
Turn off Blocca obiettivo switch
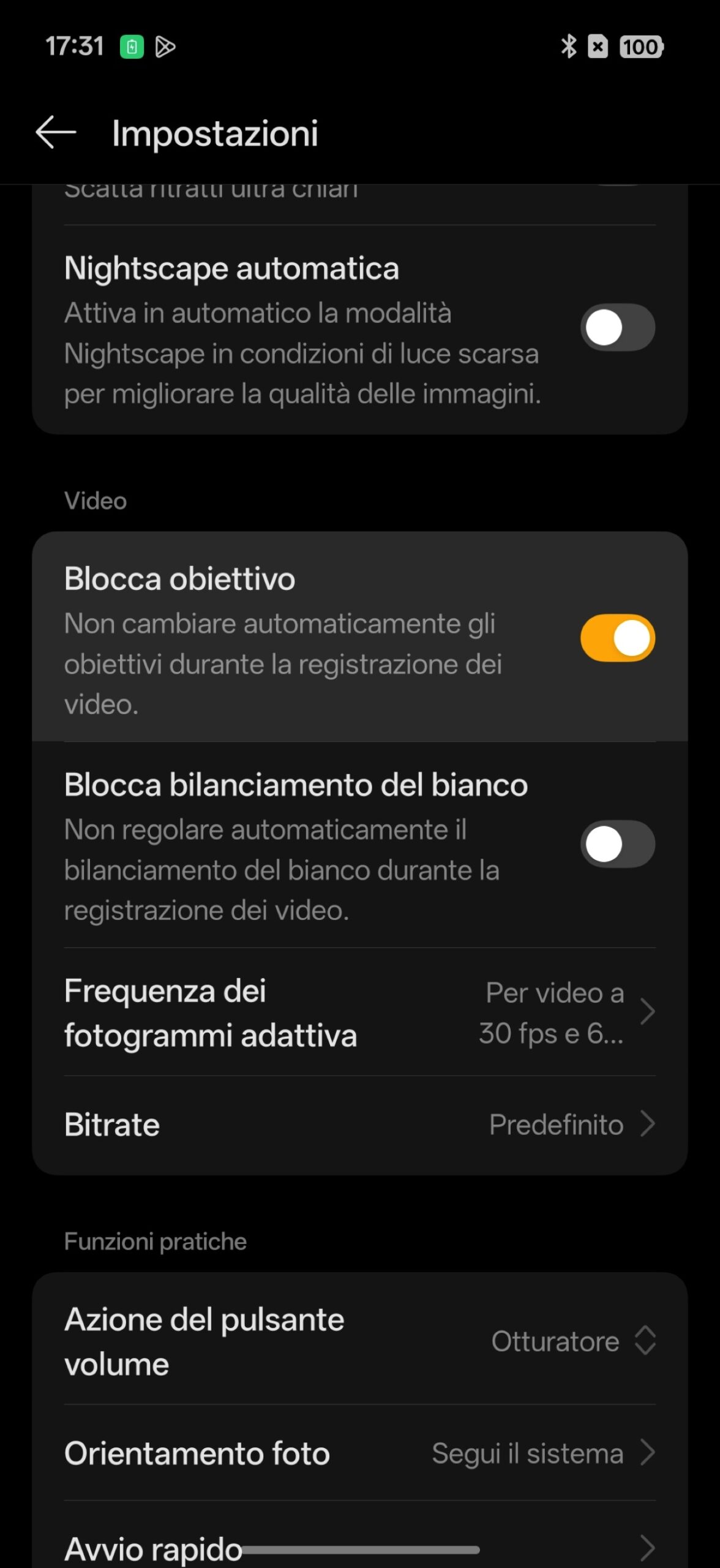pyautogui.click(x=617, y=638)
